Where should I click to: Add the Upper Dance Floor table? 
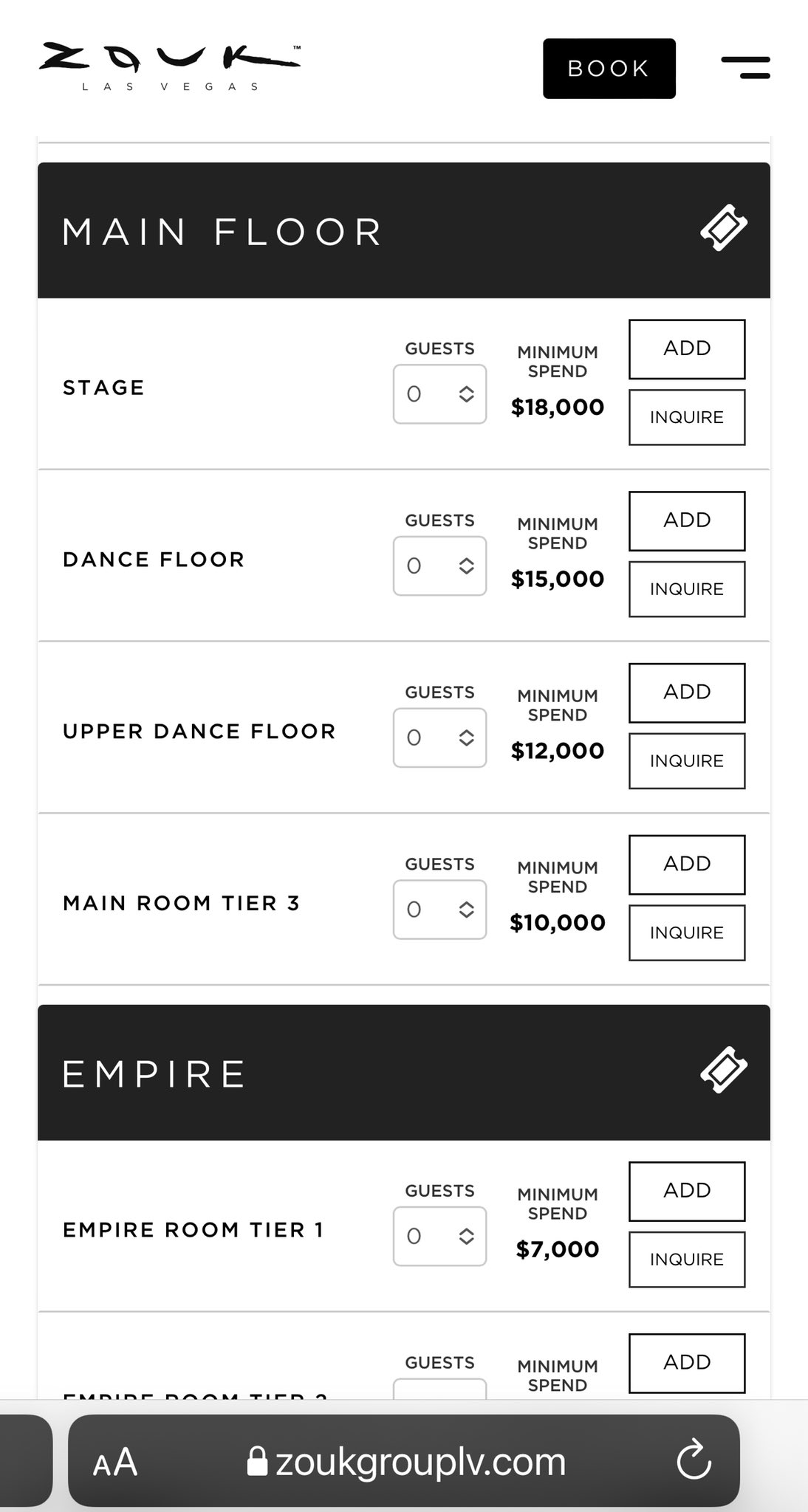(687, 693)
